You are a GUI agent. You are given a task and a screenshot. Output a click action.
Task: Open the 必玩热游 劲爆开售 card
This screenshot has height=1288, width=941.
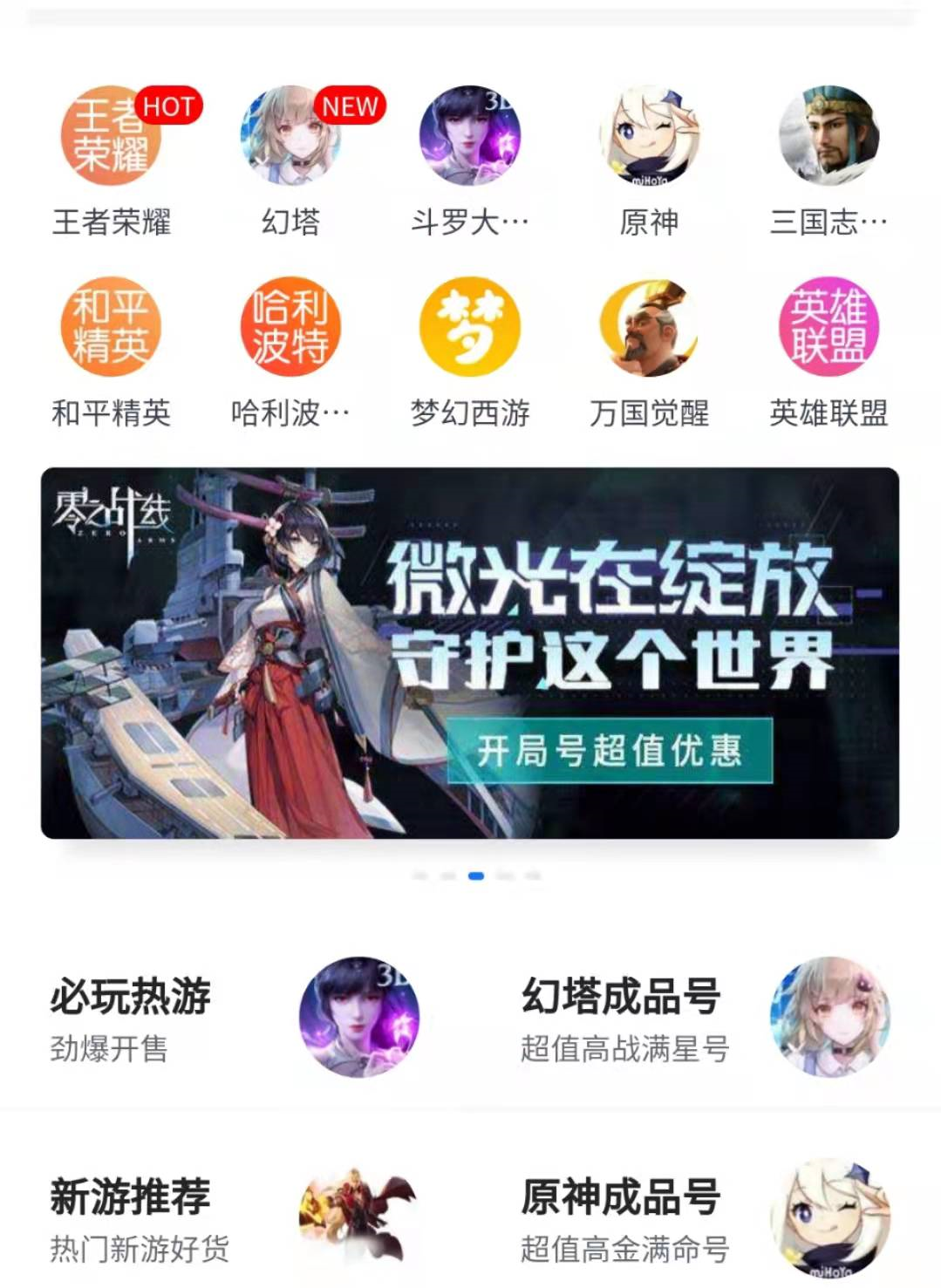235,1019
